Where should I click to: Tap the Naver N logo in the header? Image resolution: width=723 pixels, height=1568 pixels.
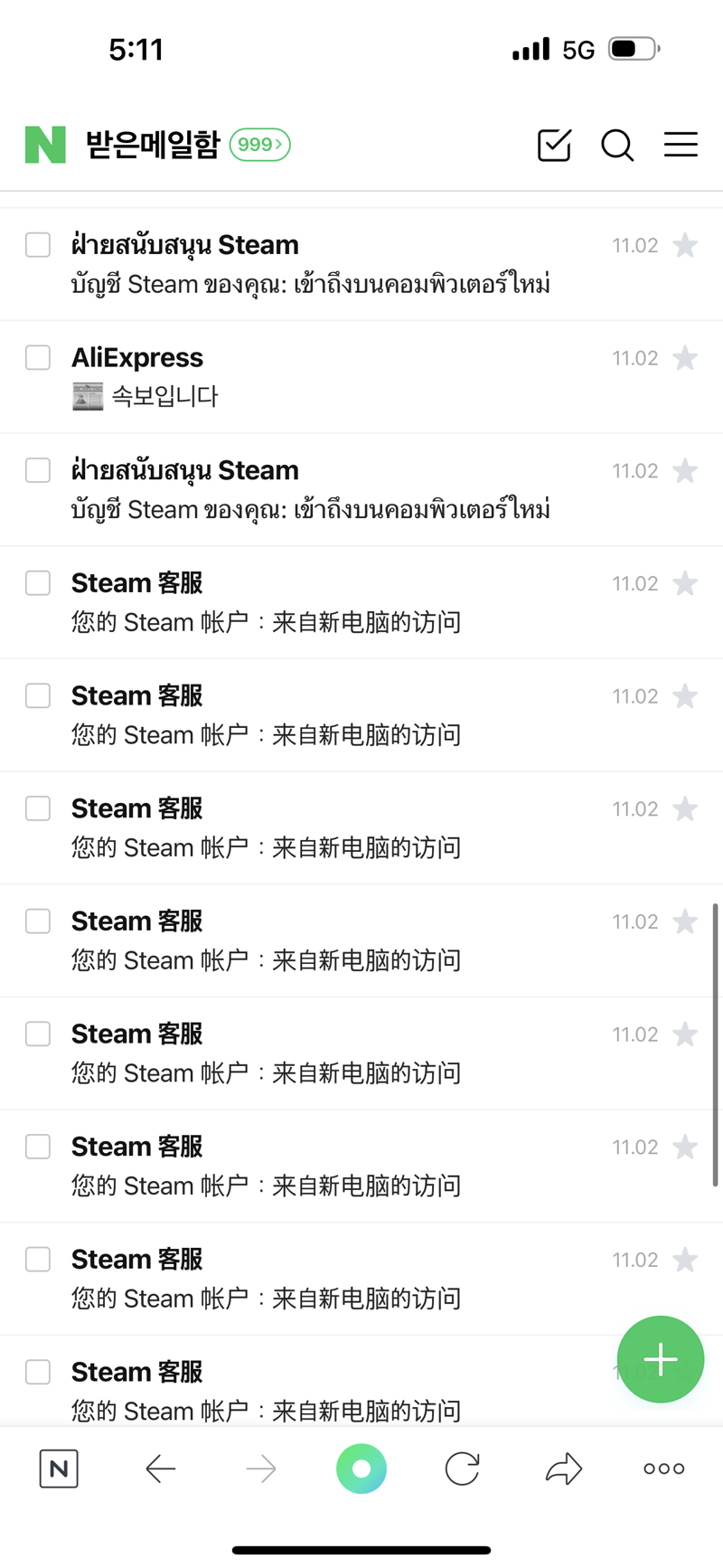(45, 145)
